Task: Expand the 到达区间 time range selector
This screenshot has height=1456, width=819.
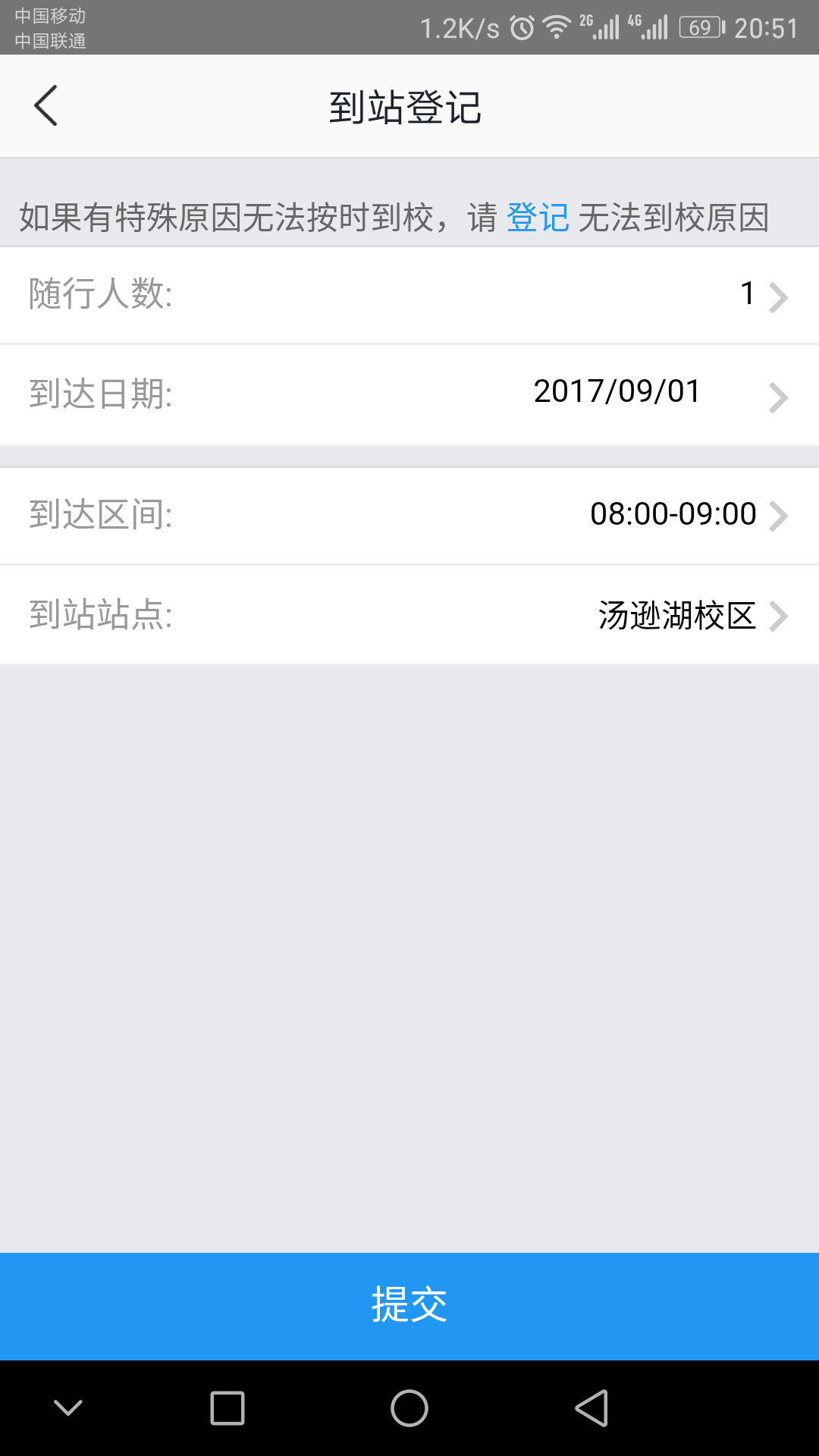Action: point(409,515)
